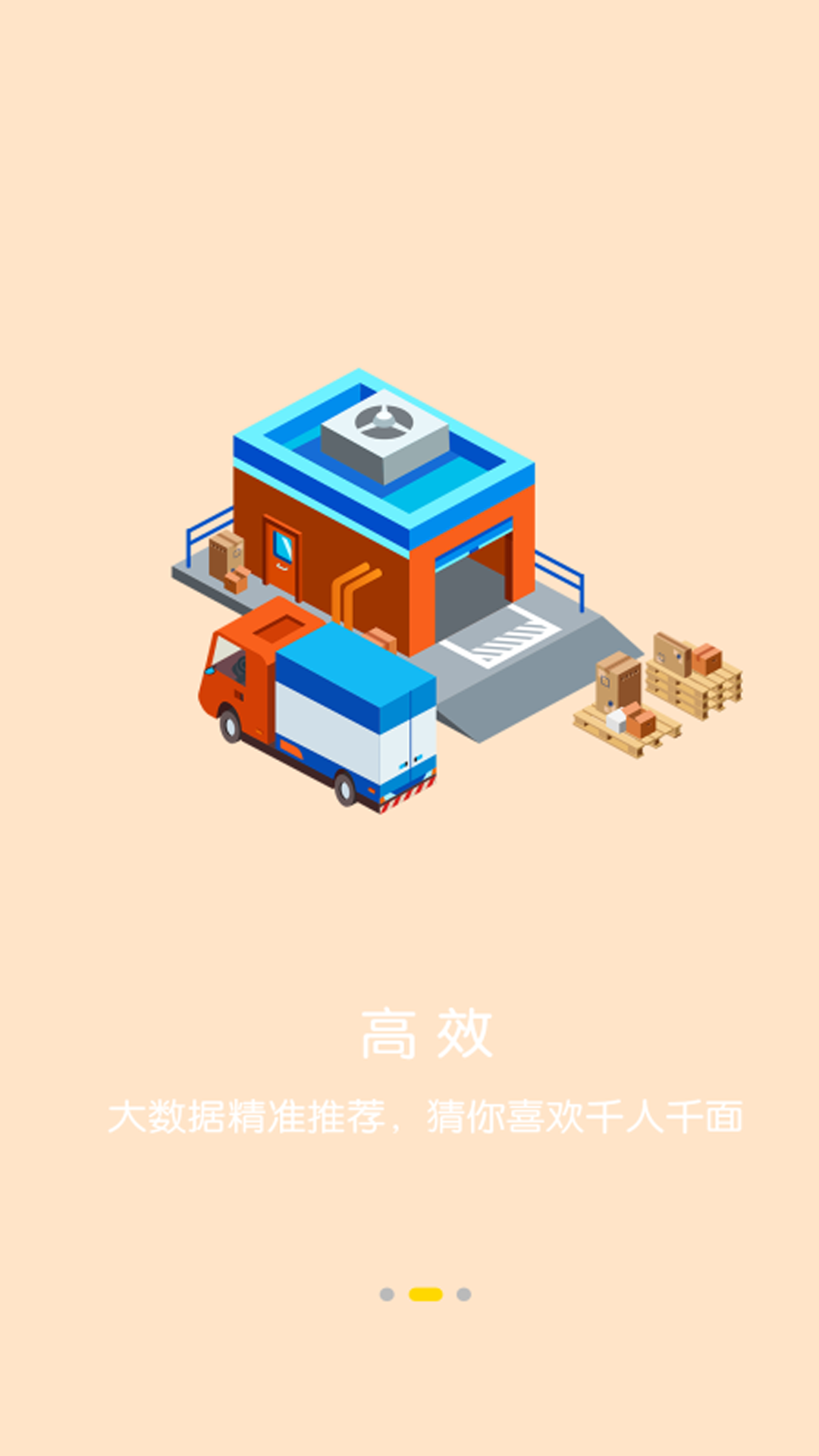819x1456 pixels.
Task: Jump to the third onboarding page dot
Action: 464,1294
